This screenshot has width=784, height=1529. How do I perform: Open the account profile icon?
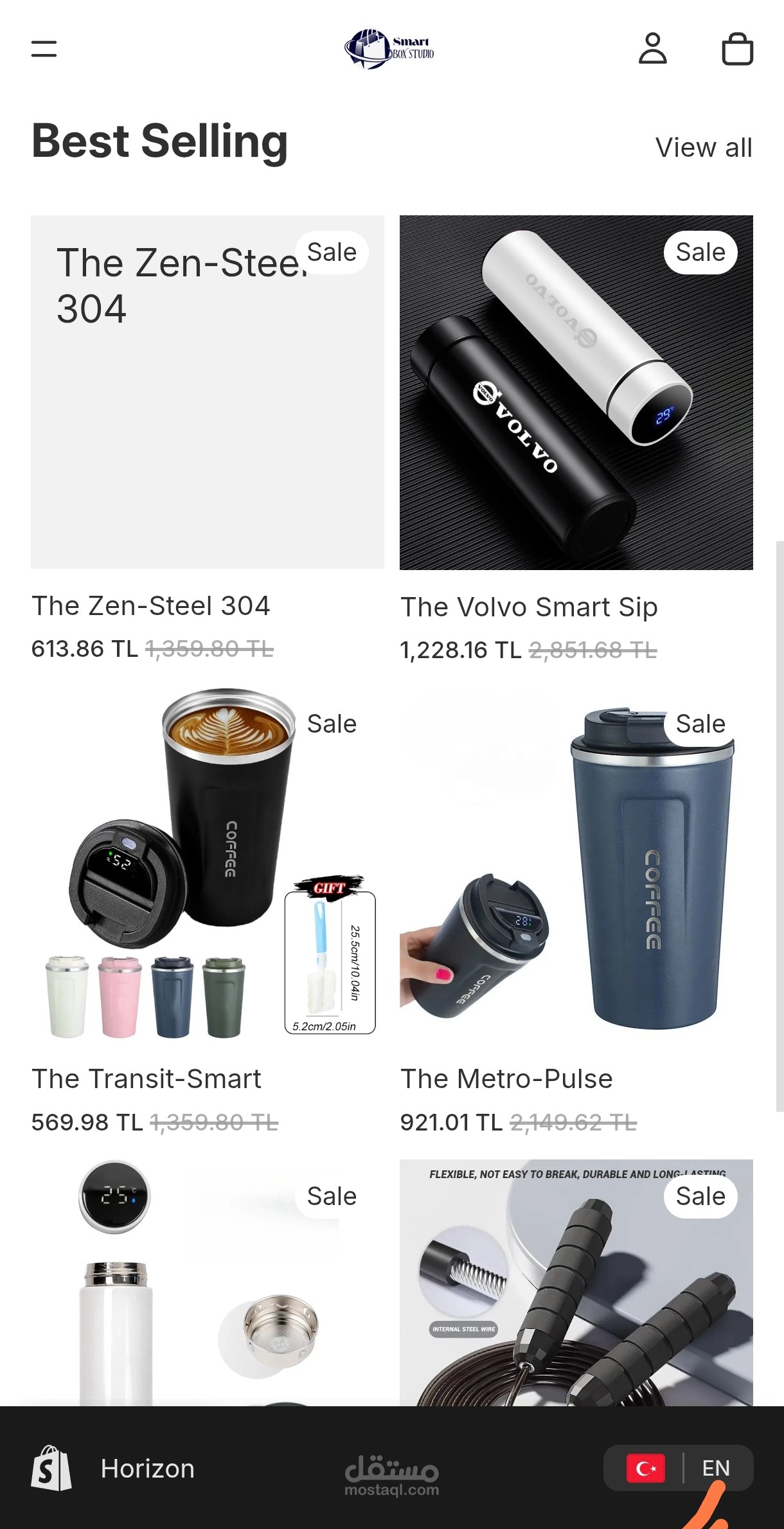pyautogui.click(x=652, y=49)
